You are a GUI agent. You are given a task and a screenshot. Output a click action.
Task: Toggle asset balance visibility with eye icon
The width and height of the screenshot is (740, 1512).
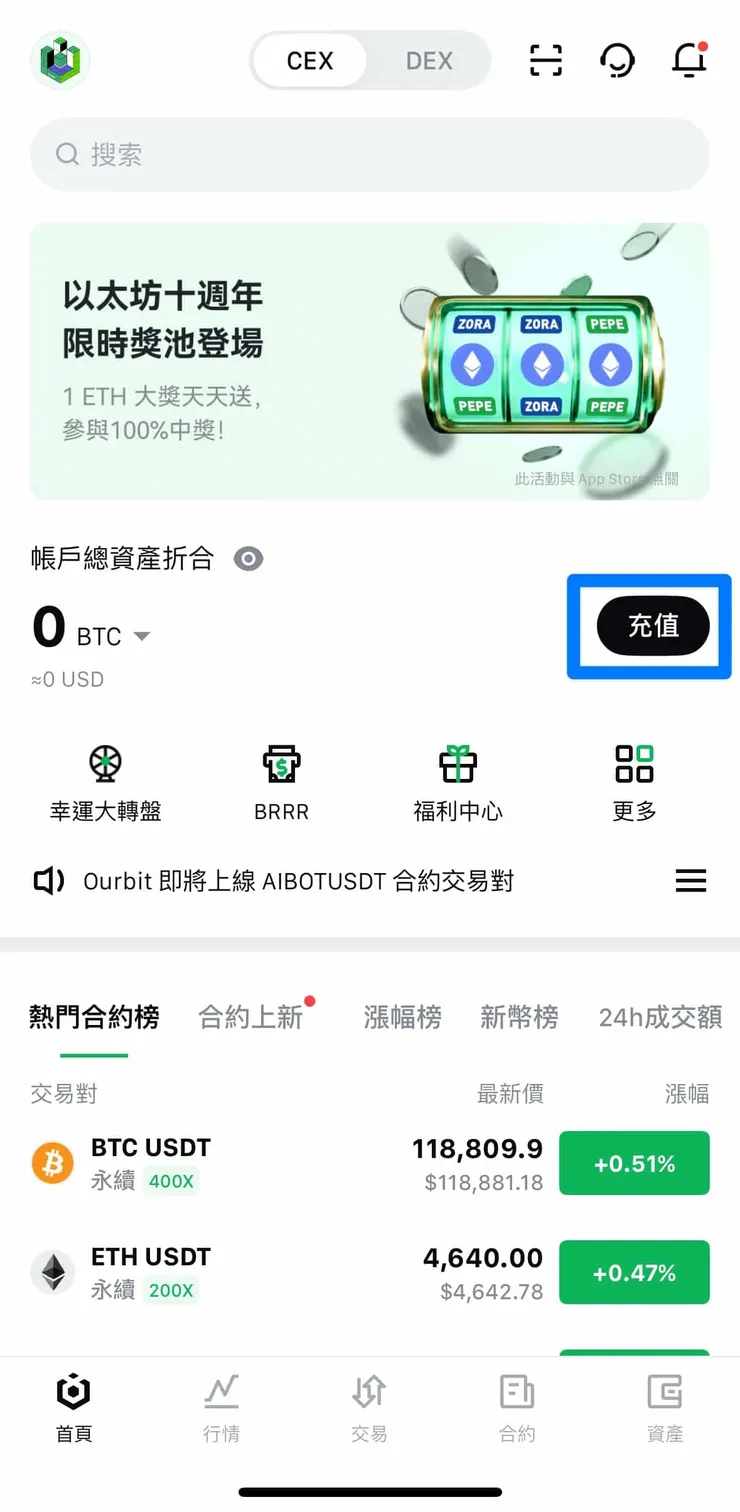pos(248,558)
